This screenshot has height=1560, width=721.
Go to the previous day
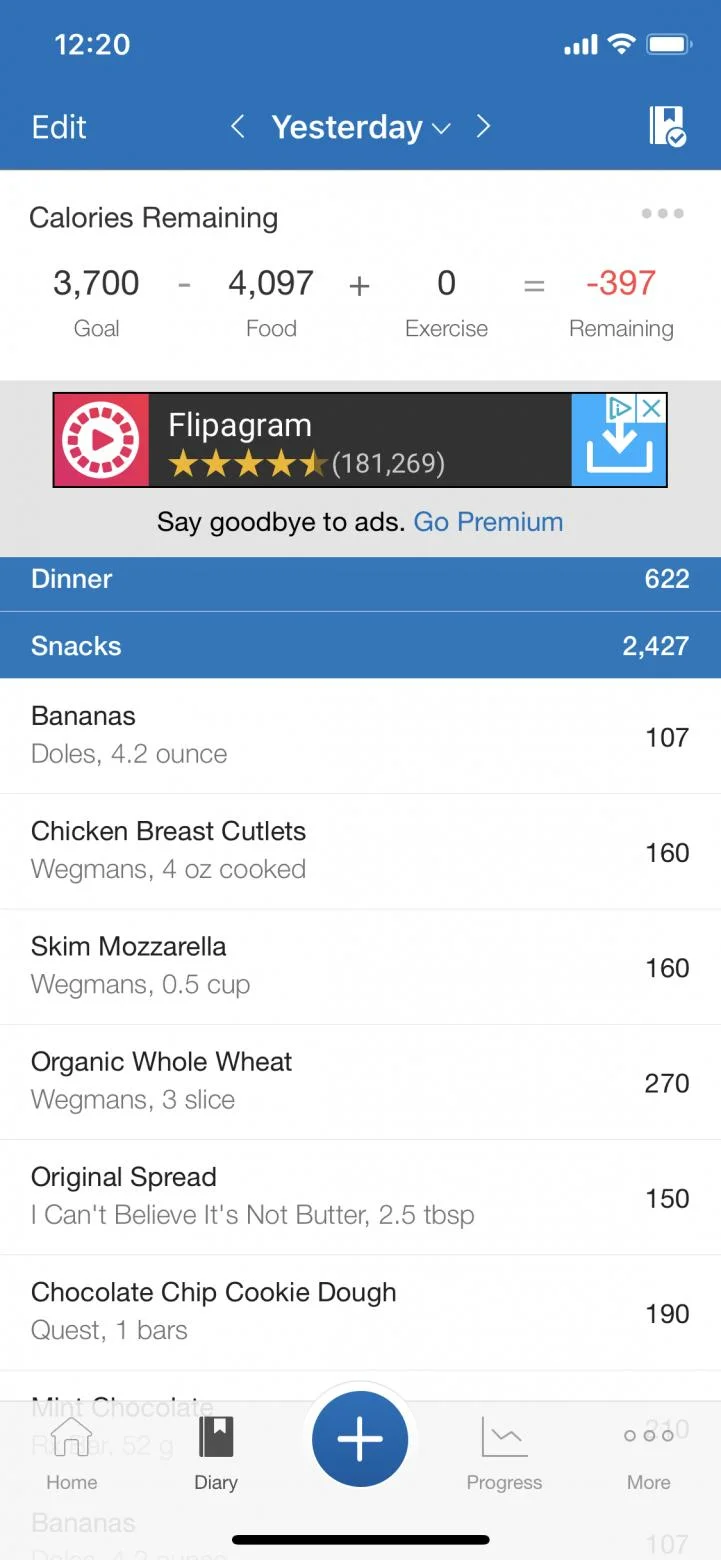tap(237, 126)
